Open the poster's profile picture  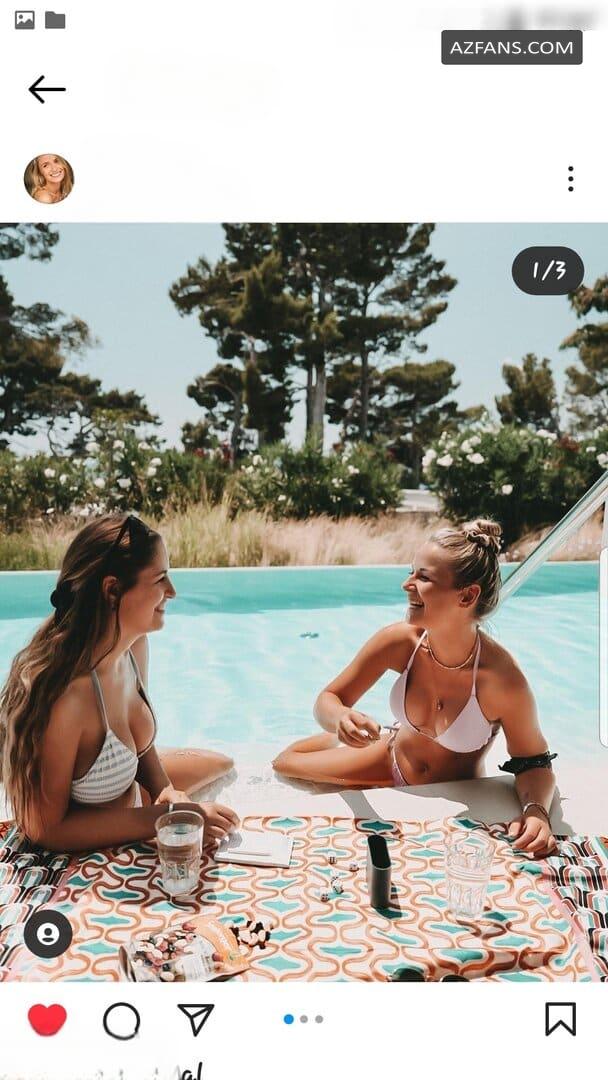(x=49, y=178)
